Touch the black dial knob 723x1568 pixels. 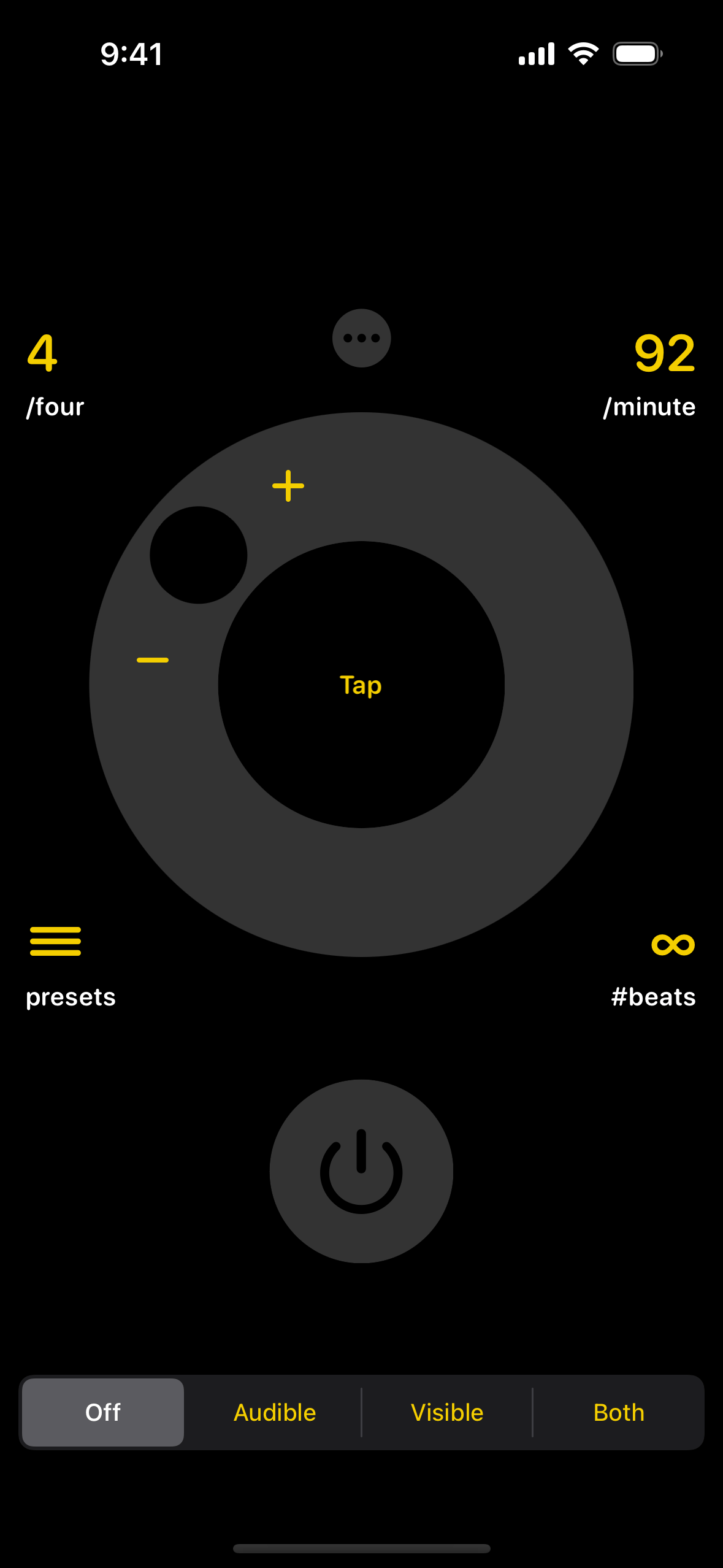coord(199,555)
